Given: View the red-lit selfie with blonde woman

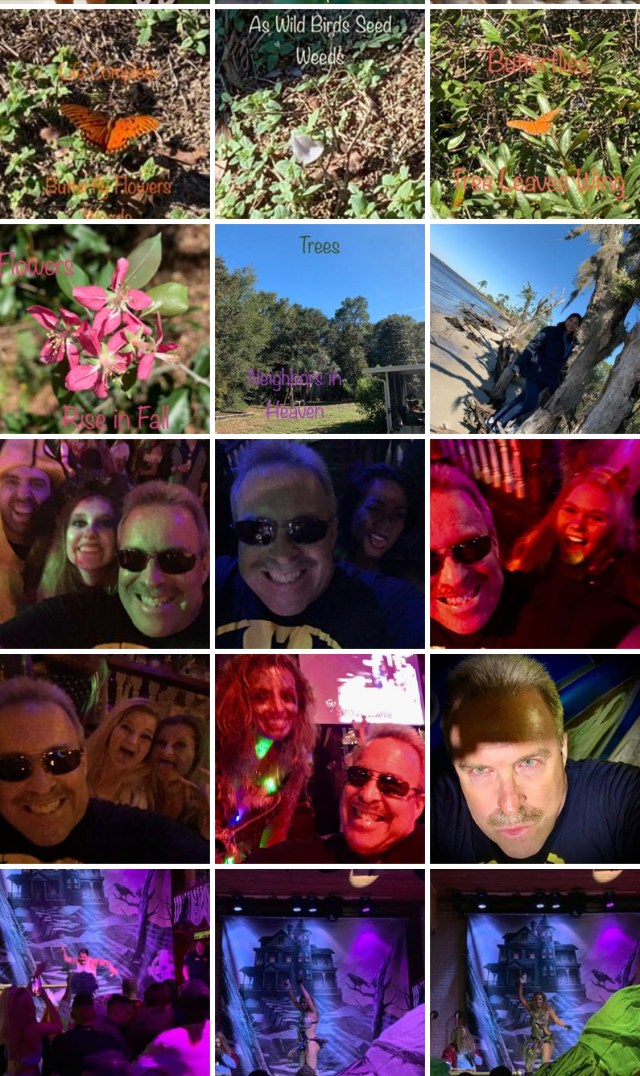Looking at the screenshot, I should pos(534,543).
